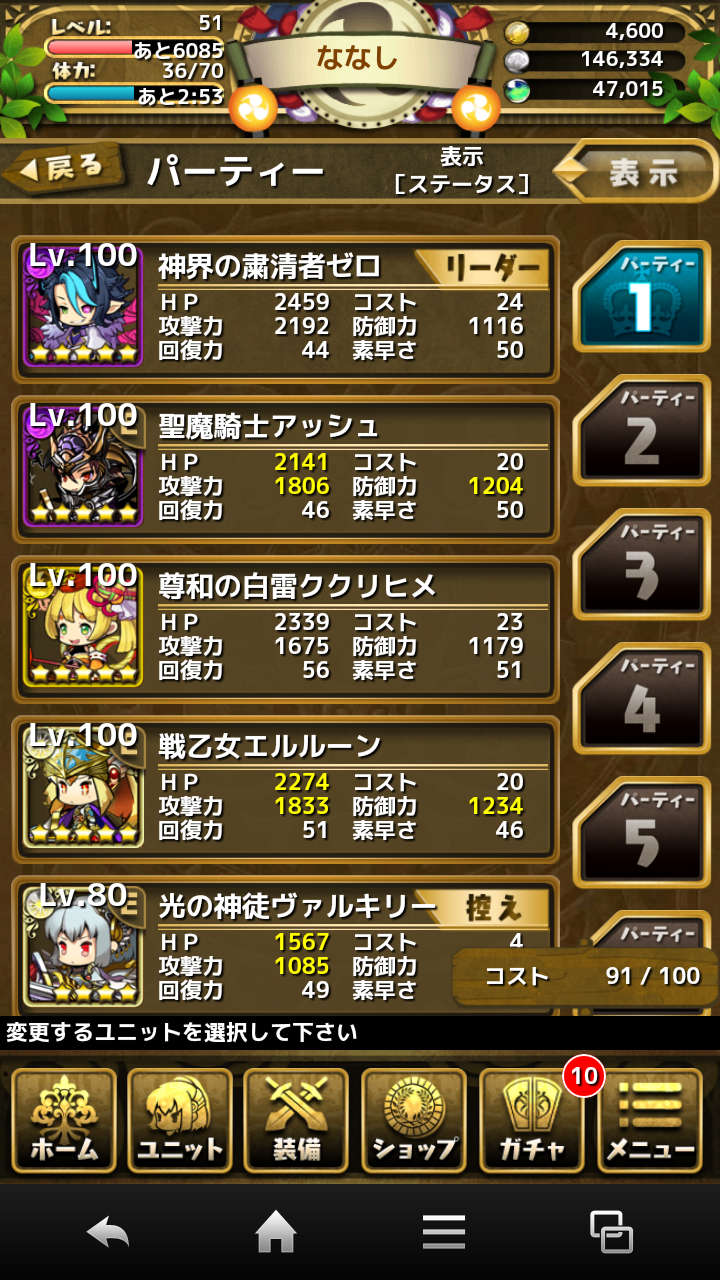Open the ガチャ gacha screen

pos(532,1120)
